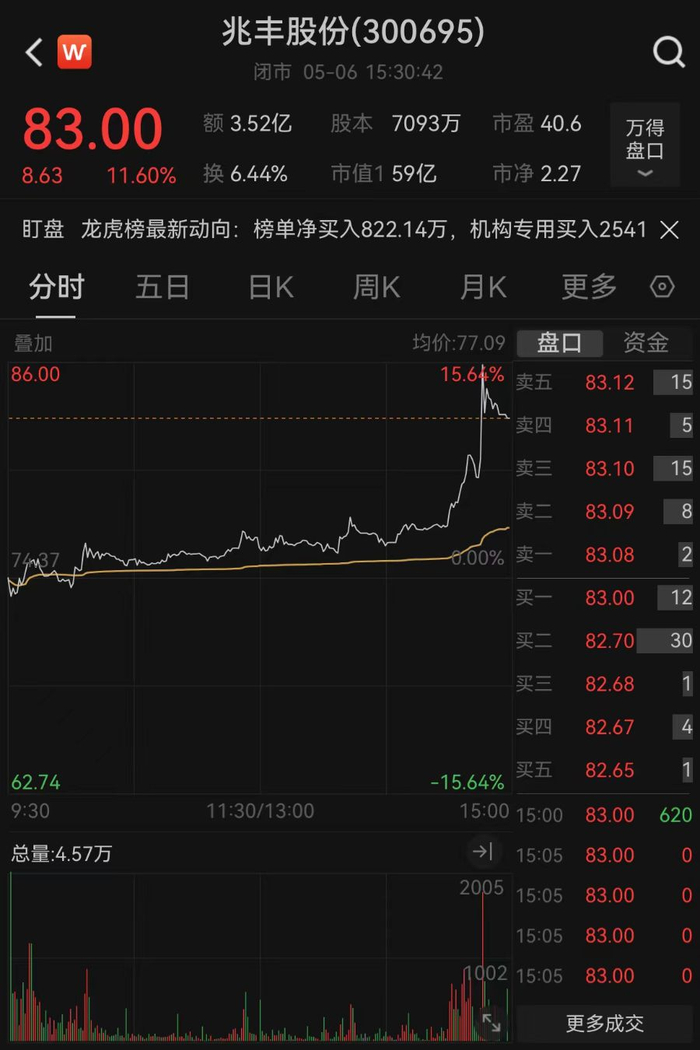Dismiss the 盯盘 龙虎榜 news banner
Screen dimensions: 700x1050
[669, 230]
